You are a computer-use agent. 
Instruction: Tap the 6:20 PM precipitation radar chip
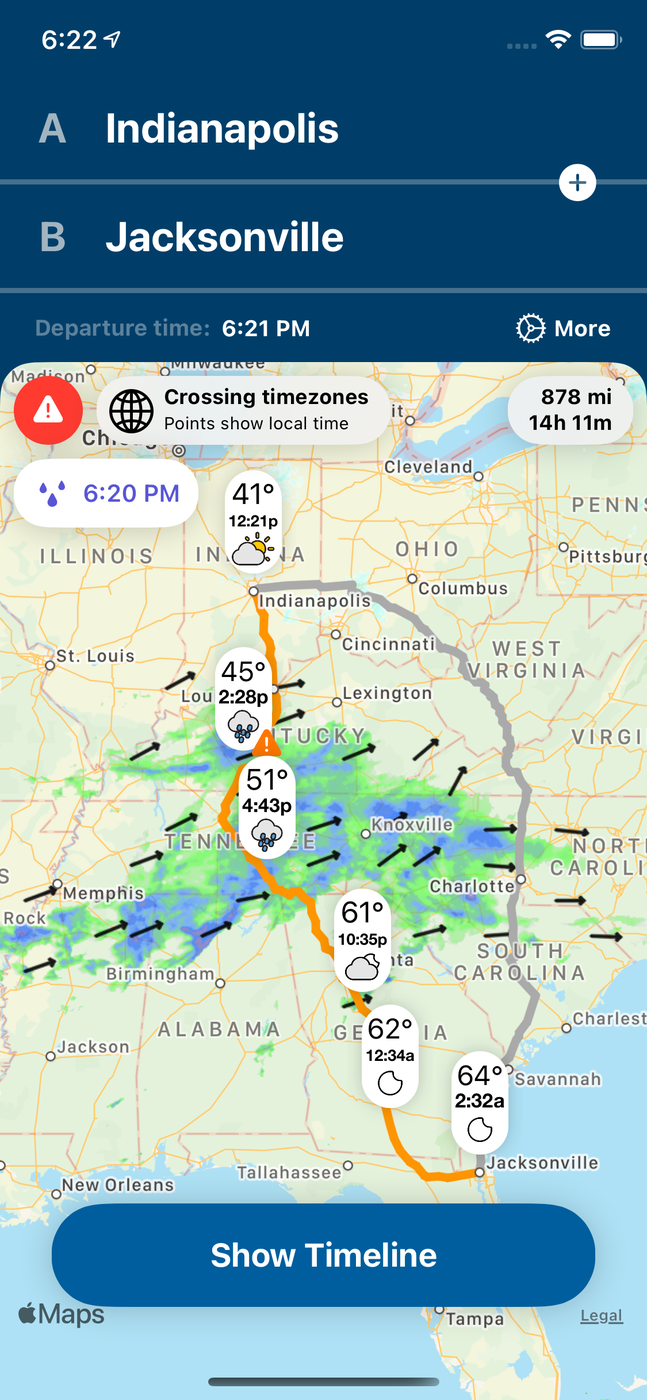point(107,493)
